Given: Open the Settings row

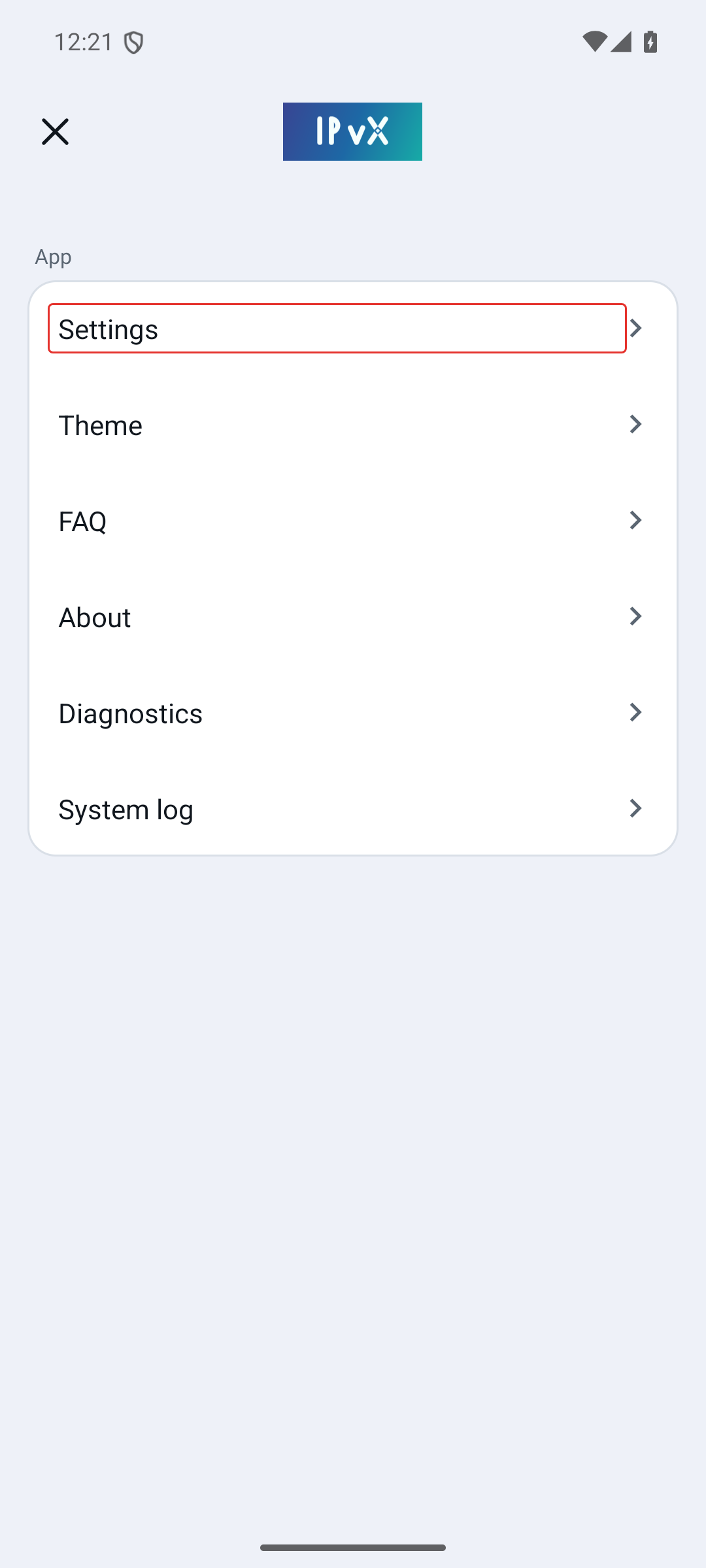Looking at the screenshot, I should (x=353, y=329).
